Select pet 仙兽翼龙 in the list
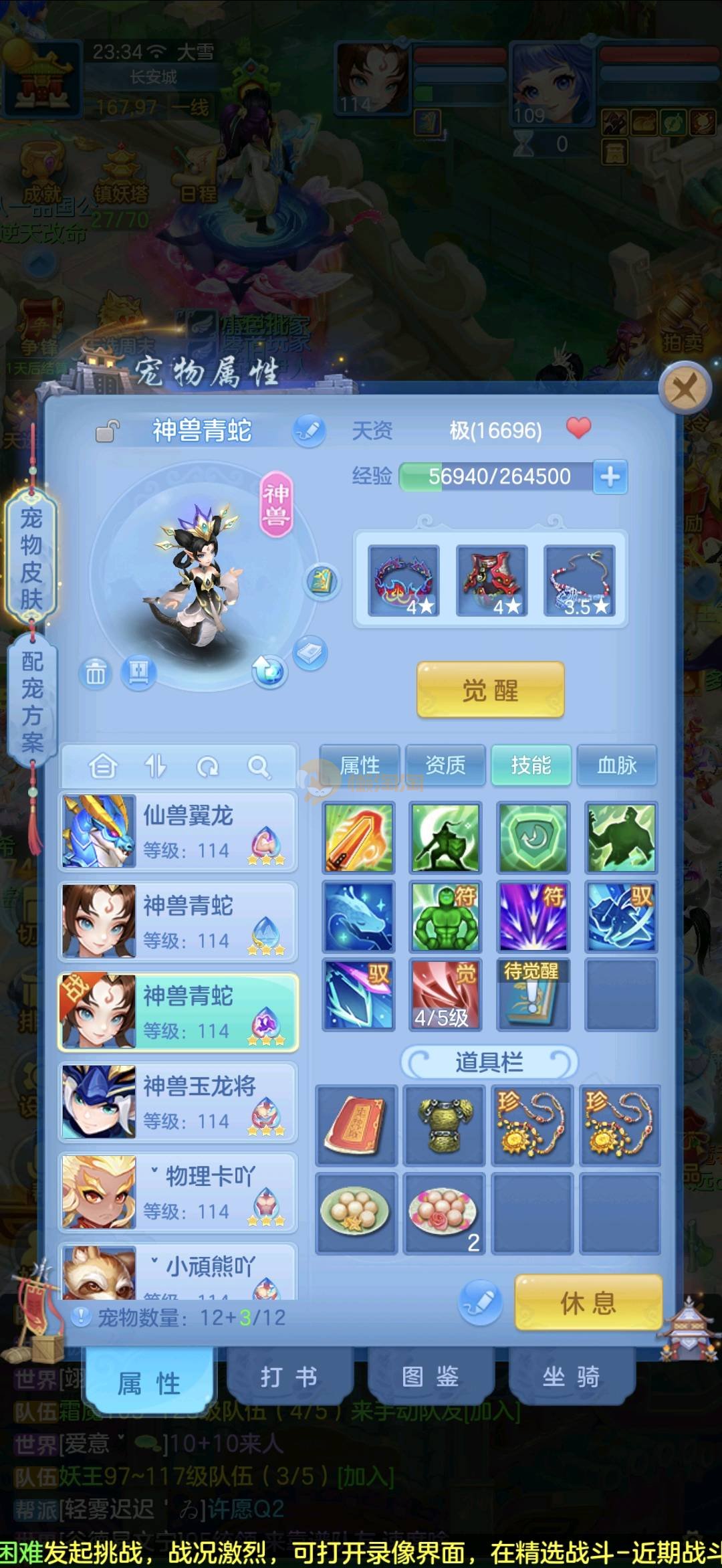The width and height of the screenshot is (722, 1568). pos(178,831)
